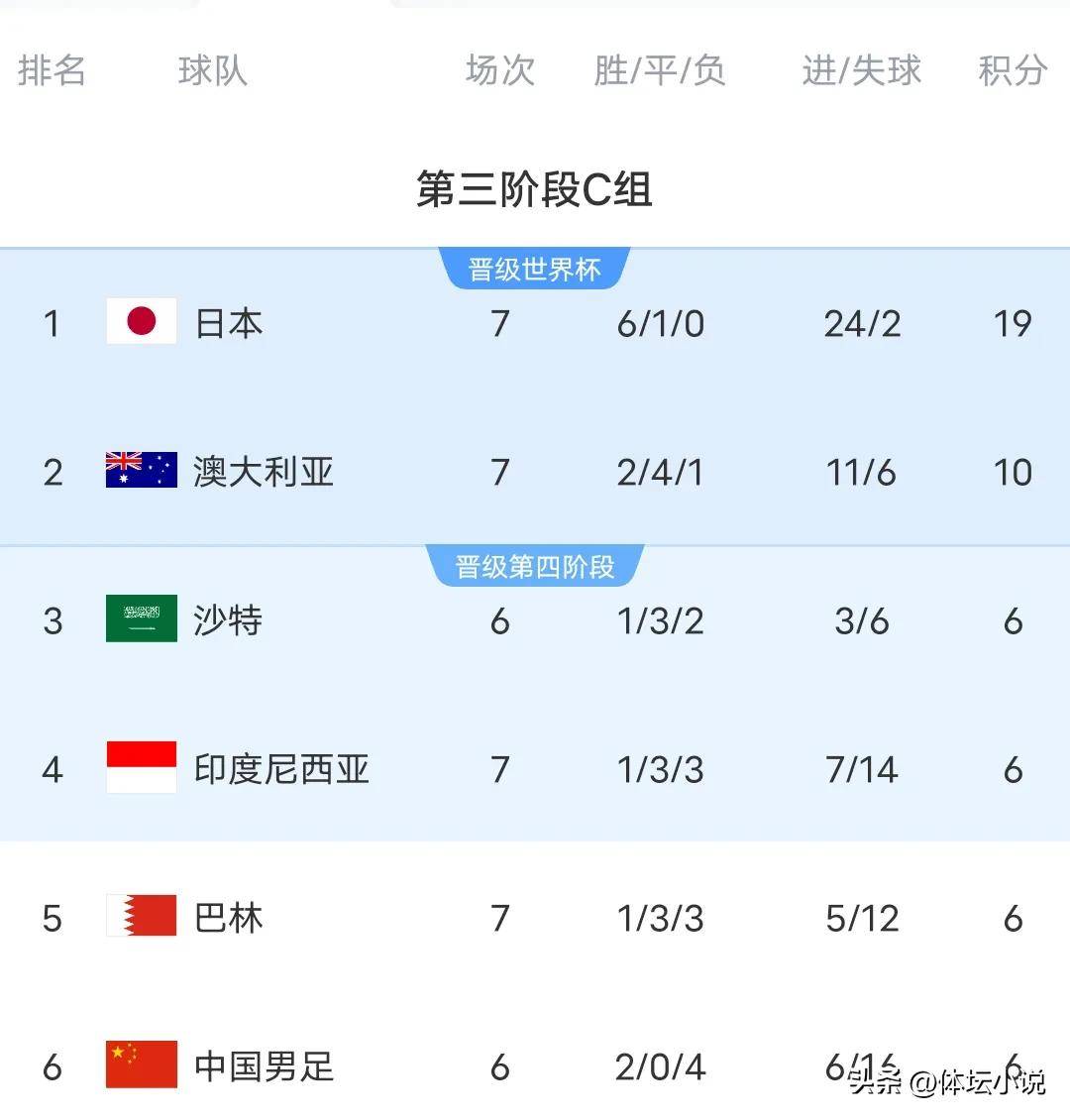Click the Australia flag icon
Viewport: 1070px width, 1120px height.
[x=140, y=472]
